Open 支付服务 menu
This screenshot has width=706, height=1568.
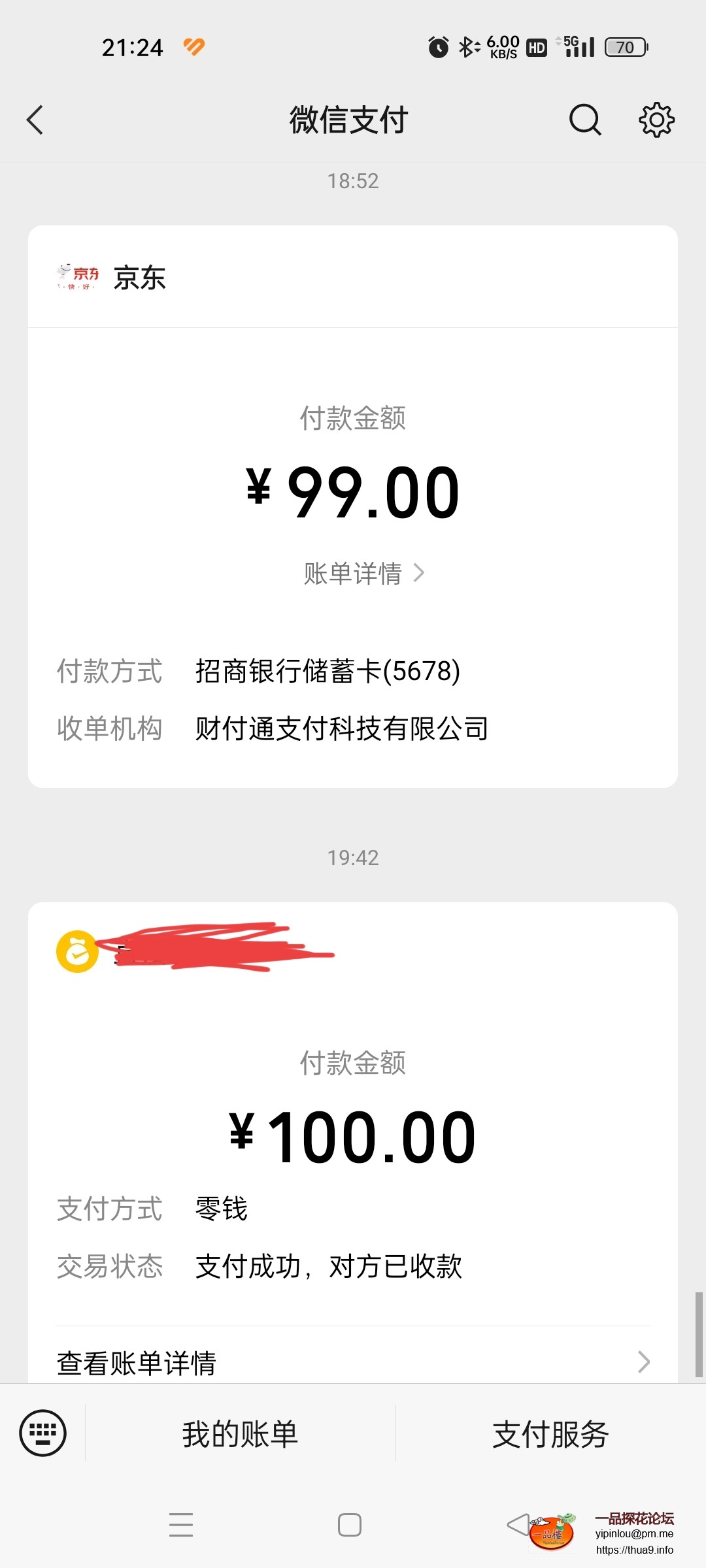pyautogui.click(x=550, y=1434)
